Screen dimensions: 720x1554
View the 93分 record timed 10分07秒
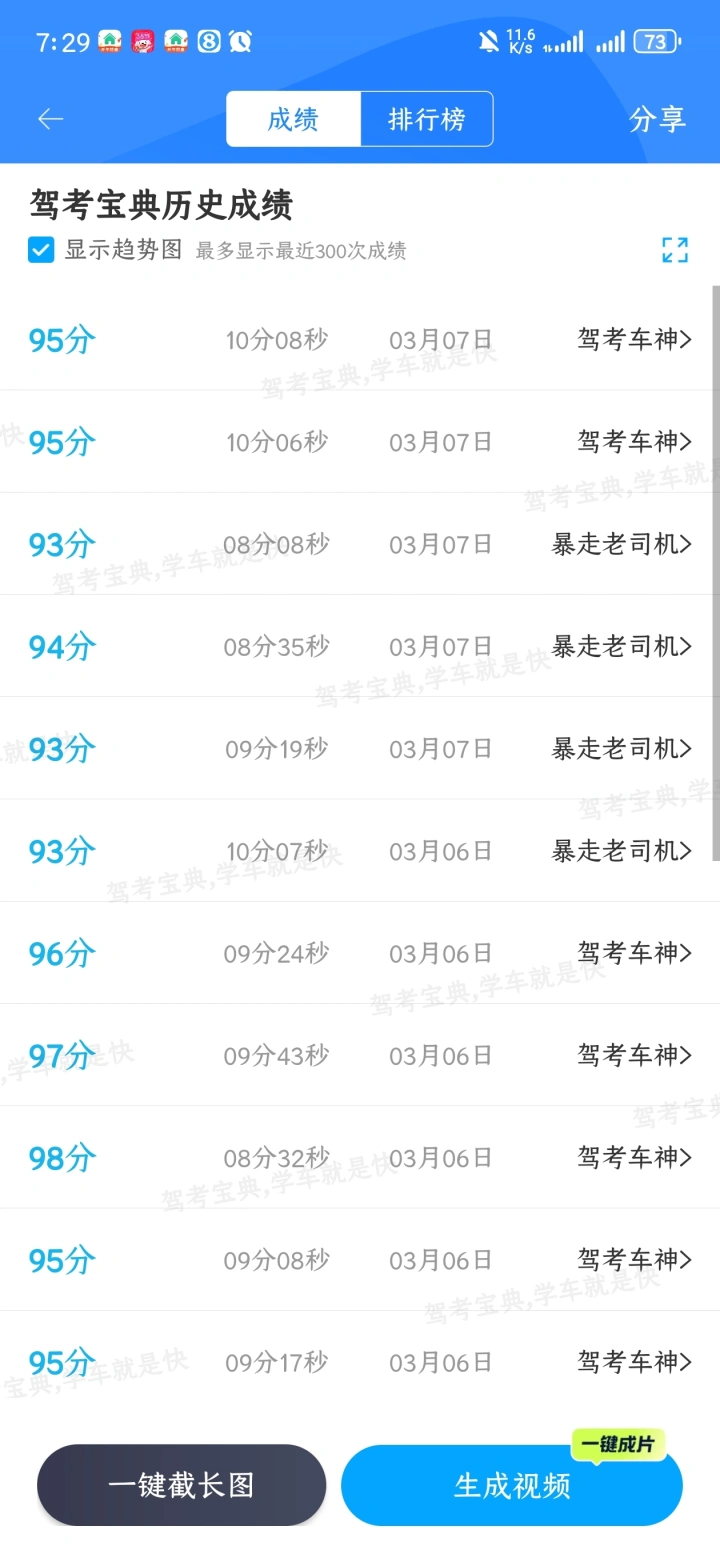(x=360, y=851)
